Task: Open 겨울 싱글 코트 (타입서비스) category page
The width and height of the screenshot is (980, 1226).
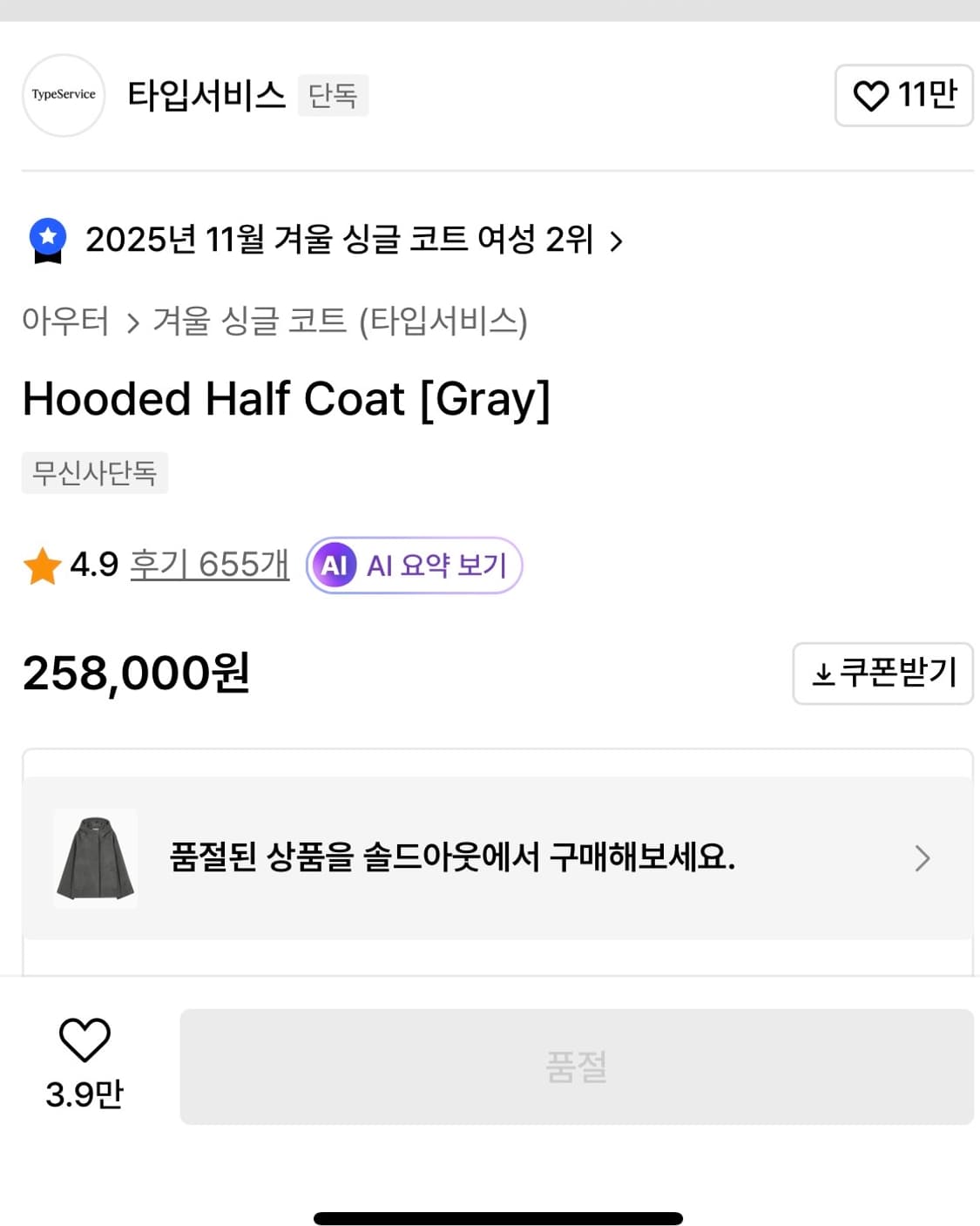Action: pos(340,322)
